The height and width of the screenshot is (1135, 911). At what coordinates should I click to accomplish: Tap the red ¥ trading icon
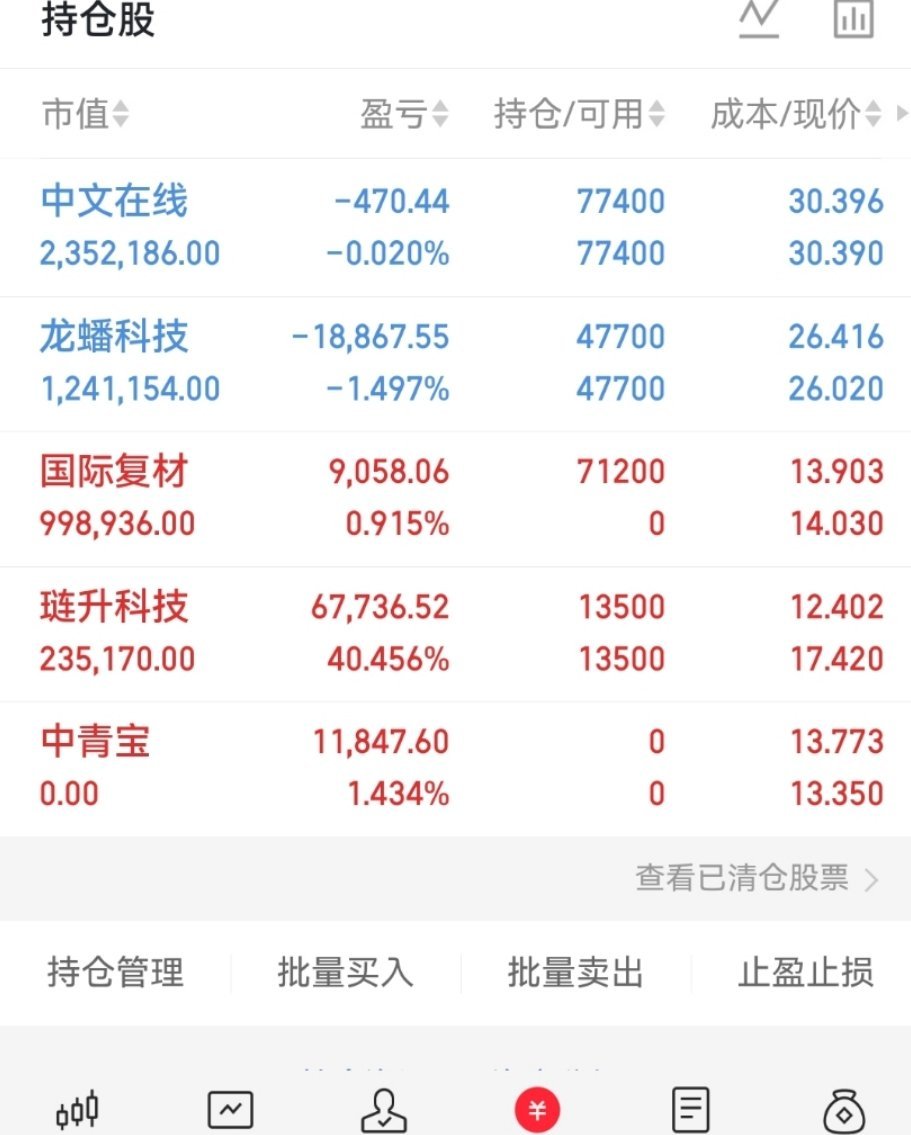[x=536, y=1108]
